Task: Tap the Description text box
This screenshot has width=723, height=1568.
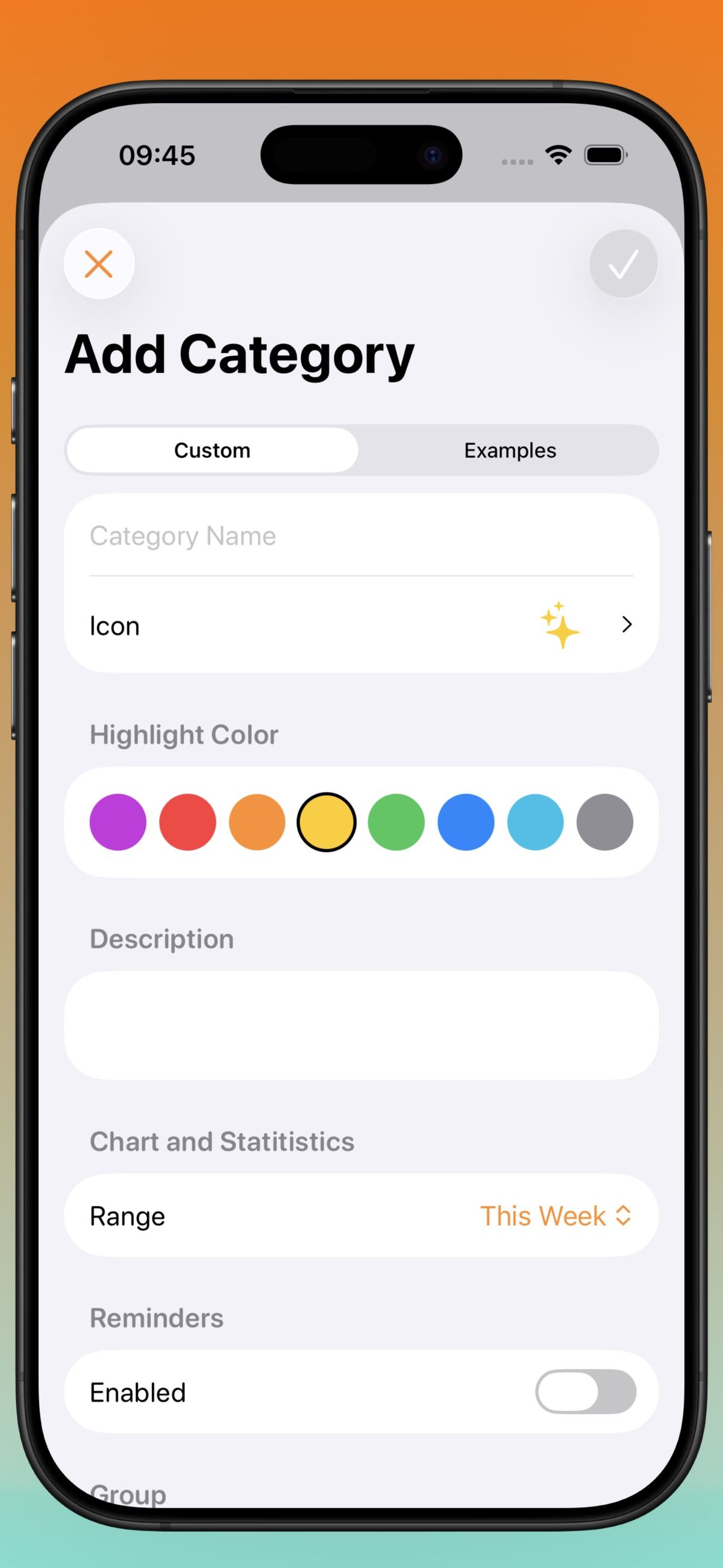Action: pos(360,1025)
